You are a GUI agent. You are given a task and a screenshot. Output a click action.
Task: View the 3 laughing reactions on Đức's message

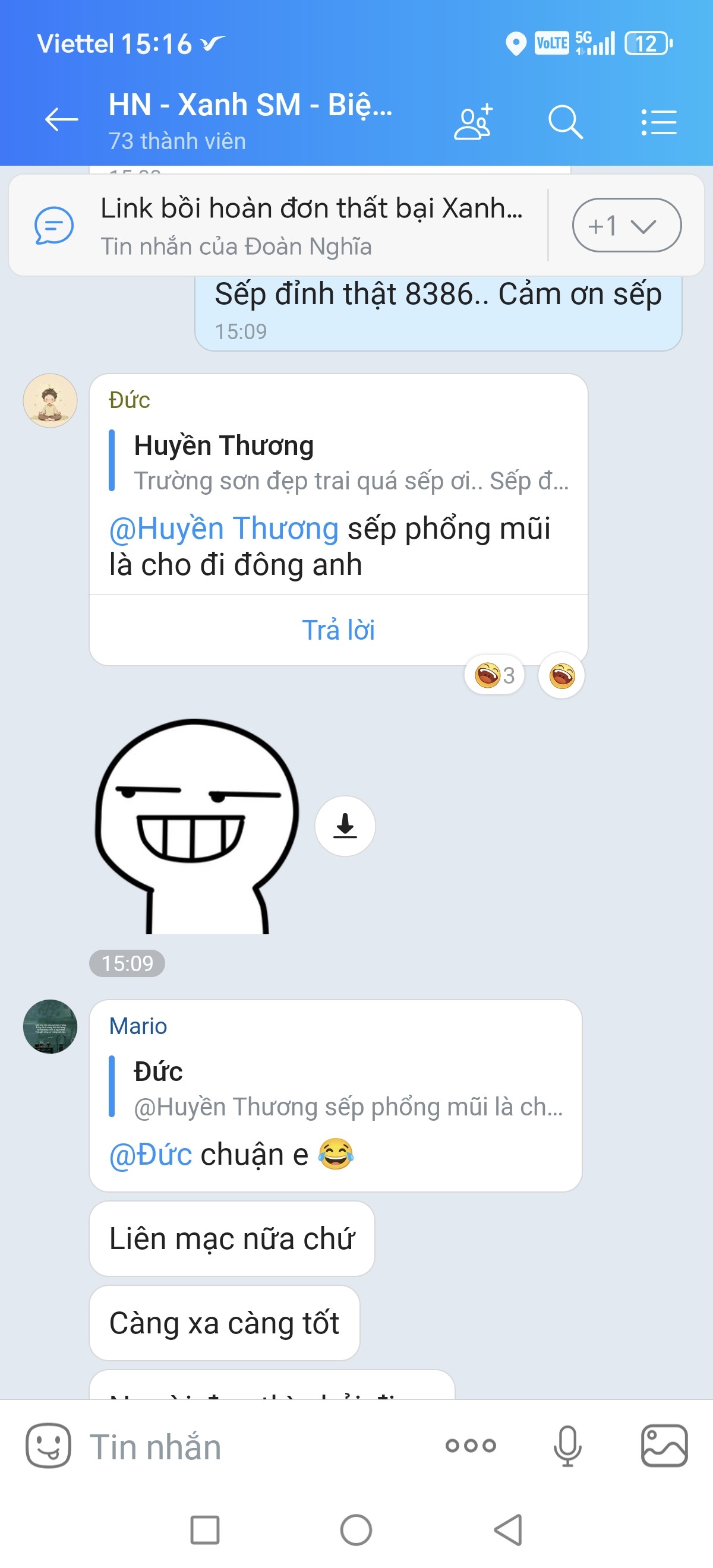point(494,675)
